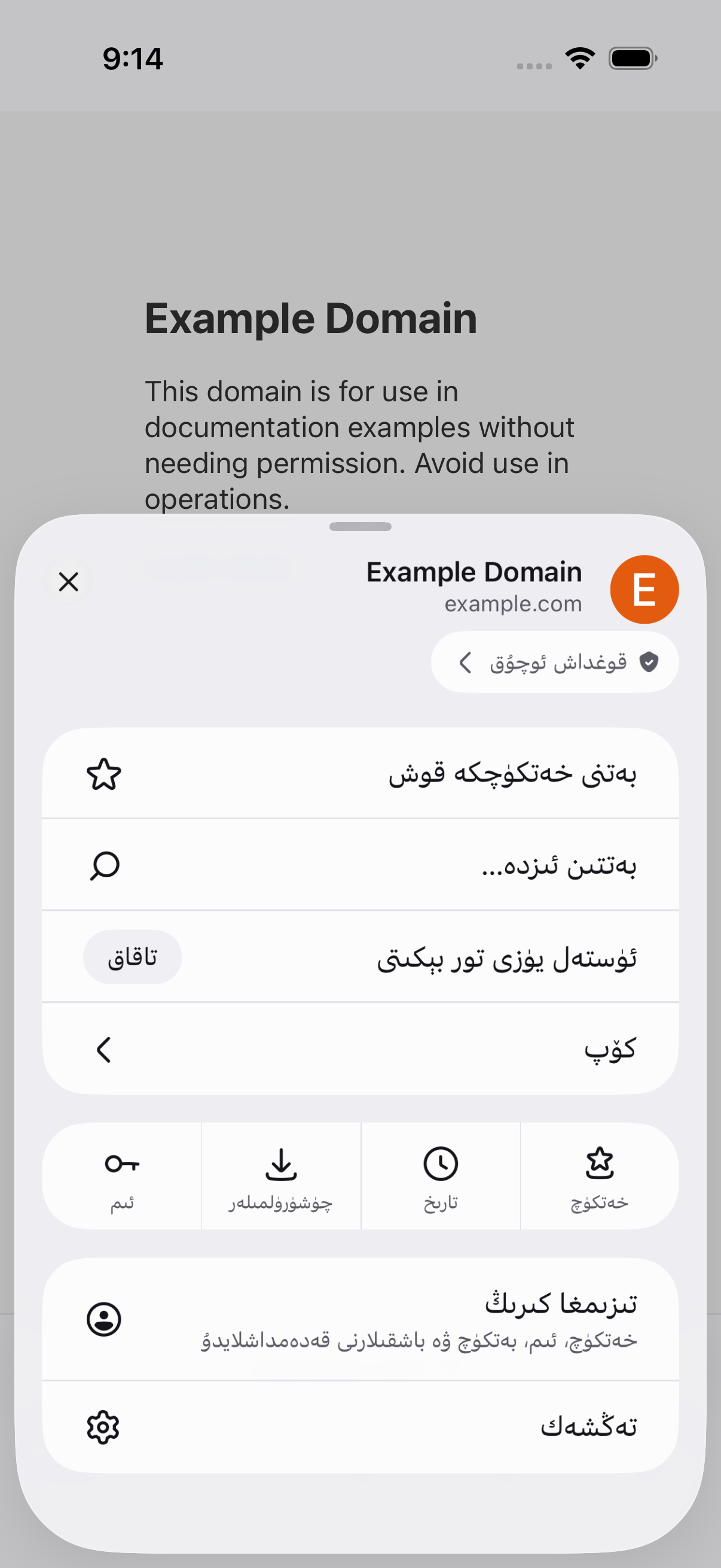Add this page to bookmarks via the star row
The width and height of the screenshot is (721, 1568).
360,773
